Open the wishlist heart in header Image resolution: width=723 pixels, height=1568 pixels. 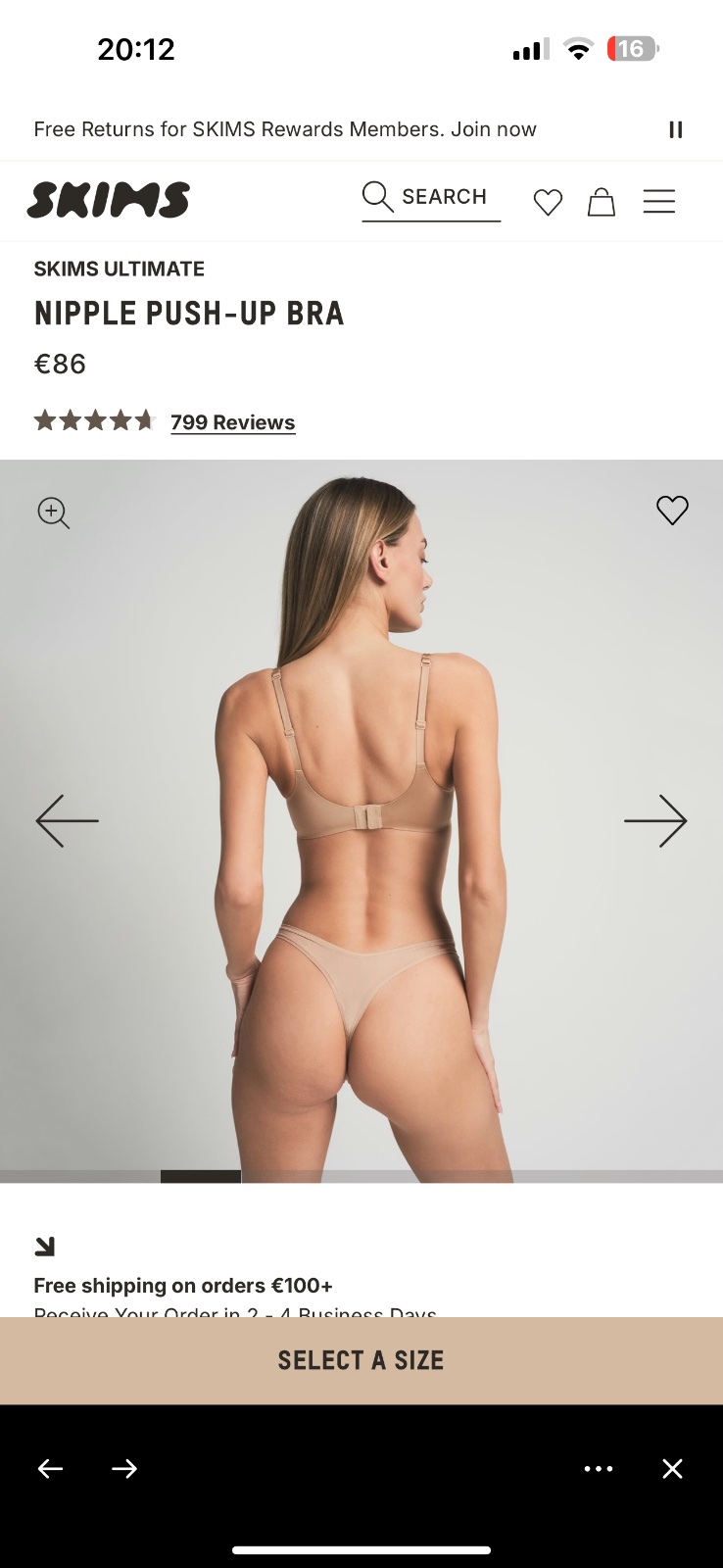548,203
